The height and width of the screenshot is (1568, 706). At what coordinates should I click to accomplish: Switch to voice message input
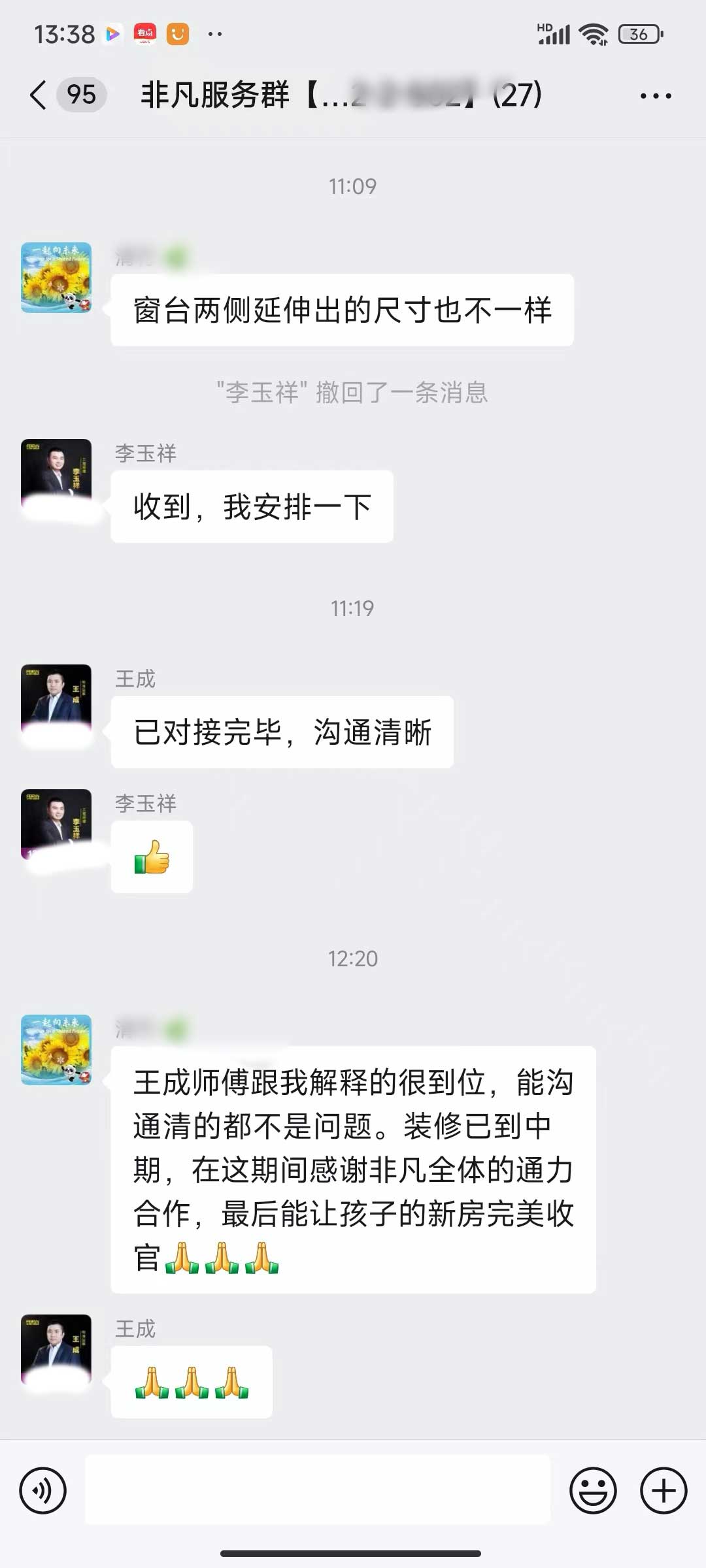click(43, 1491)
